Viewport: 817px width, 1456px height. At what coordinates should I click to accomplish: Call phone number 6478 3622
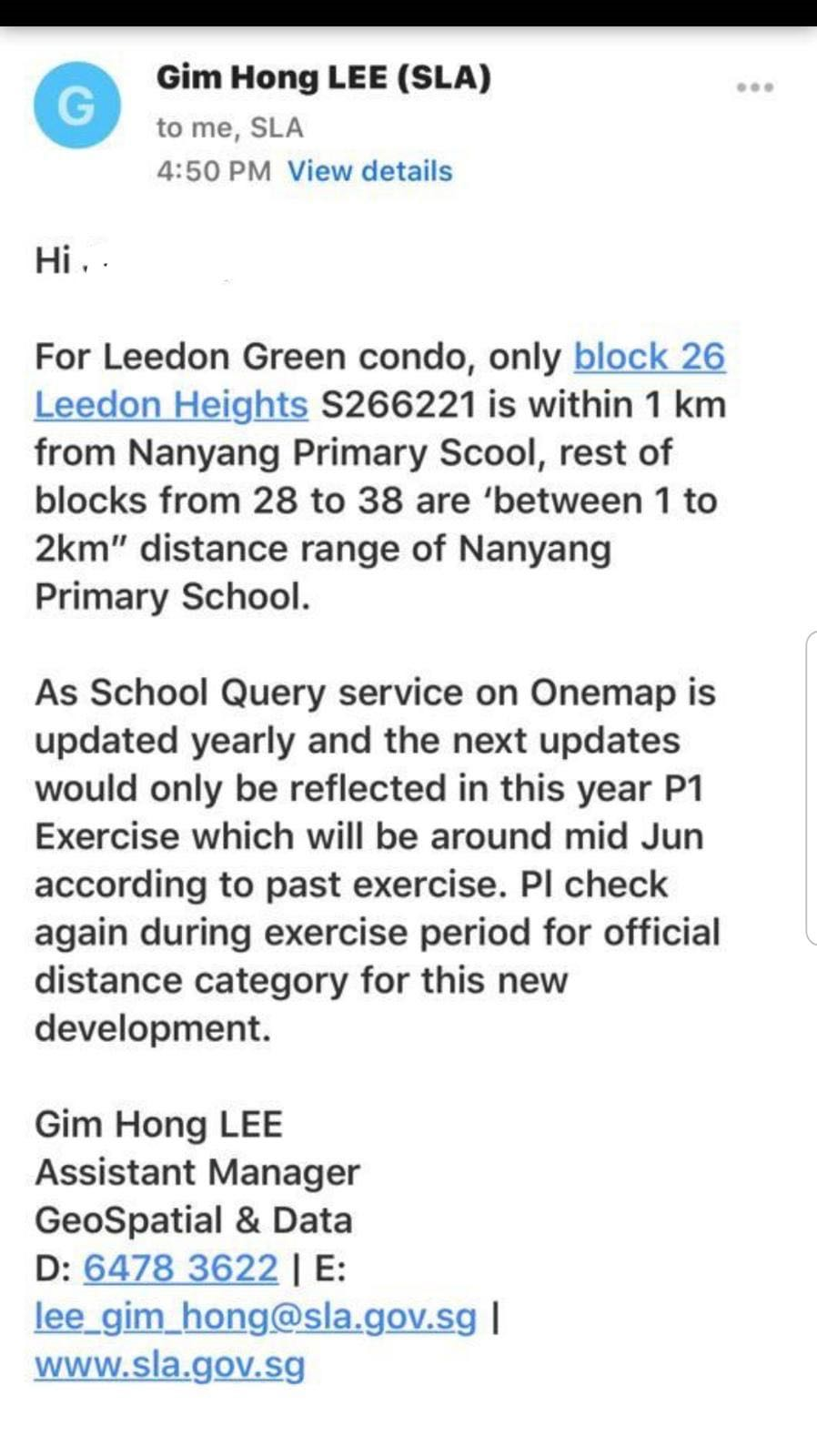180,1268
